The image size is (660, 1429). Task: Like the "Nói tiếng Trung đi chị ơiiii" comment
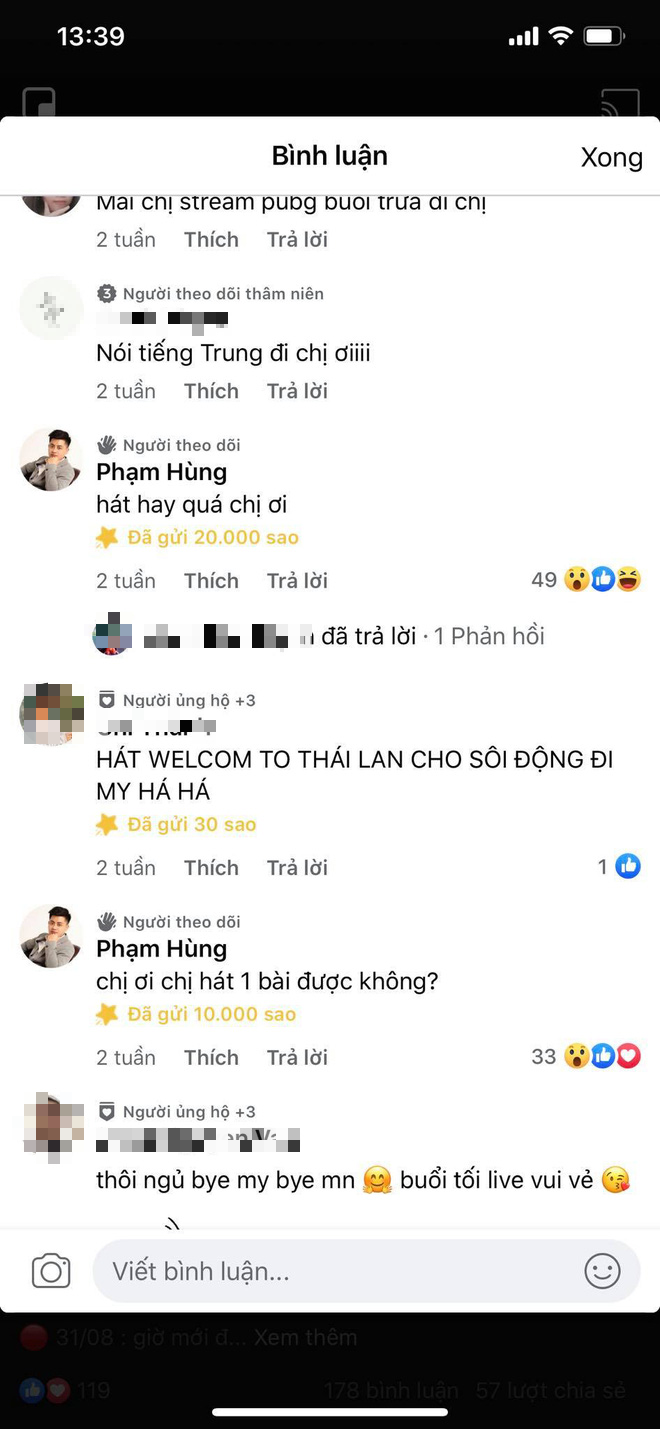click(x=211, y=391)
